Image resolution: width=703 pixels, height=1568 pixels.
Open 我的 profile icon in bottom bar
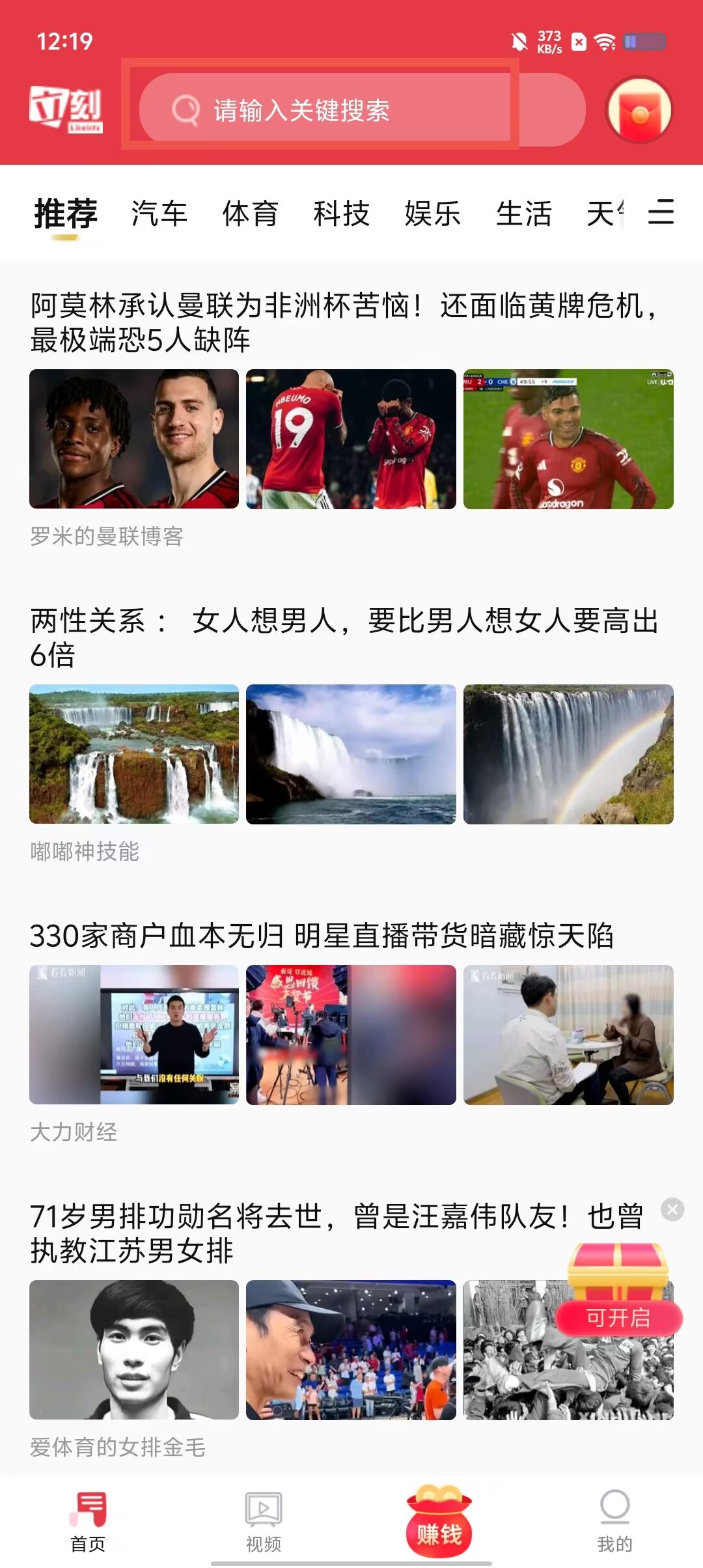614,1504
